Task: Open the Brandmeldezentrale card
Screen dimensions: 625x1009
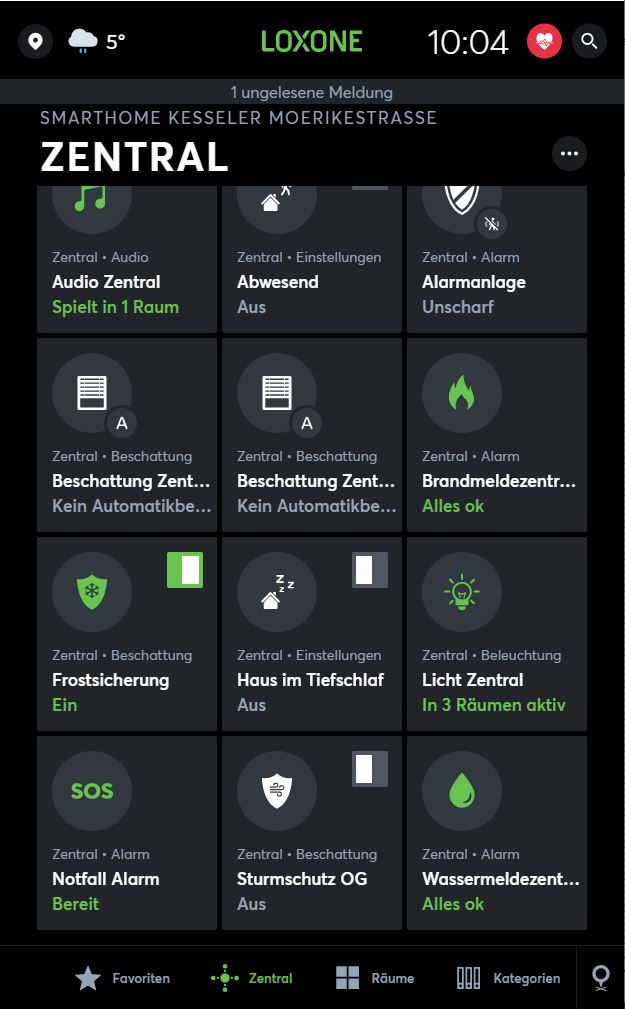Action: [497, 435]
